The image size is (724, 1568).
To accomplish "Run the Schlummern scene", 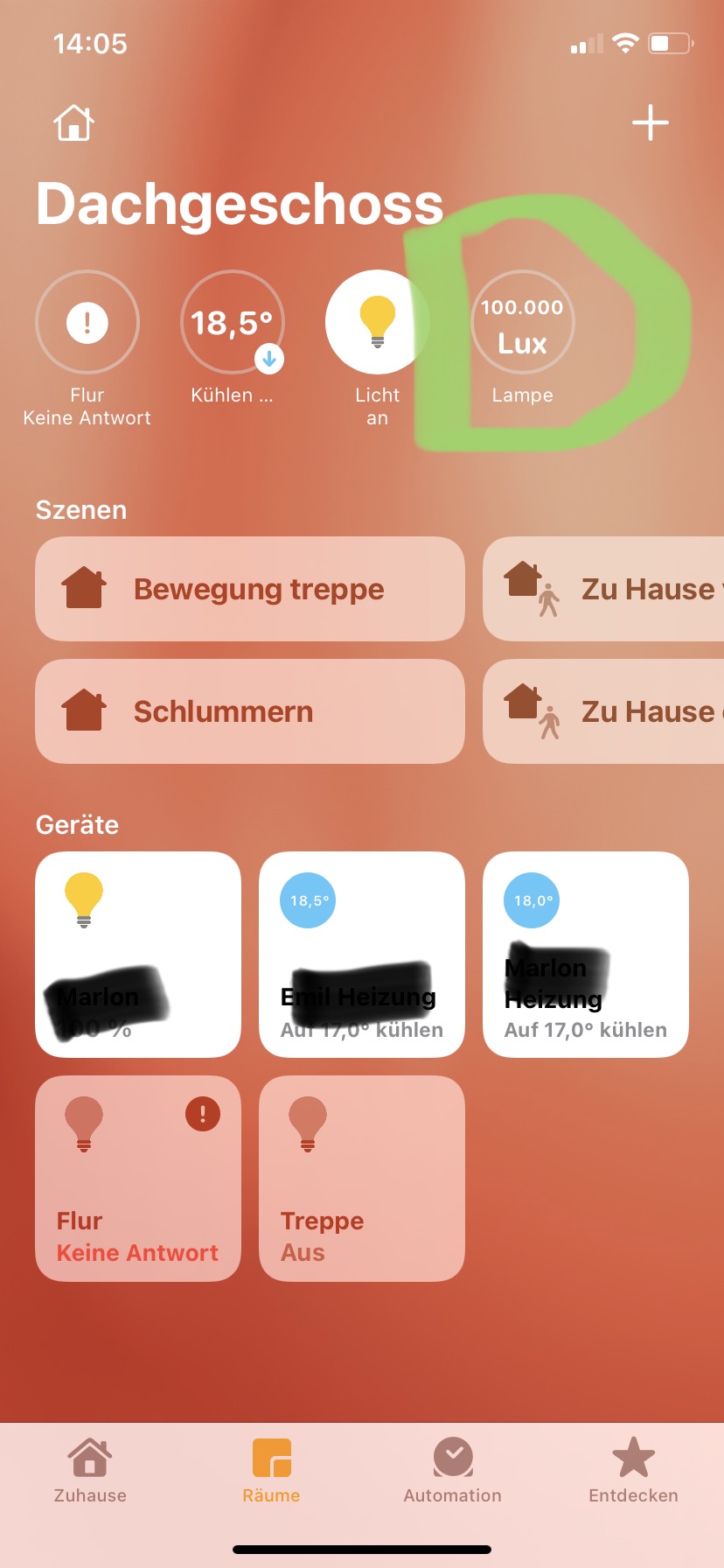I will [x=249, y=711].
